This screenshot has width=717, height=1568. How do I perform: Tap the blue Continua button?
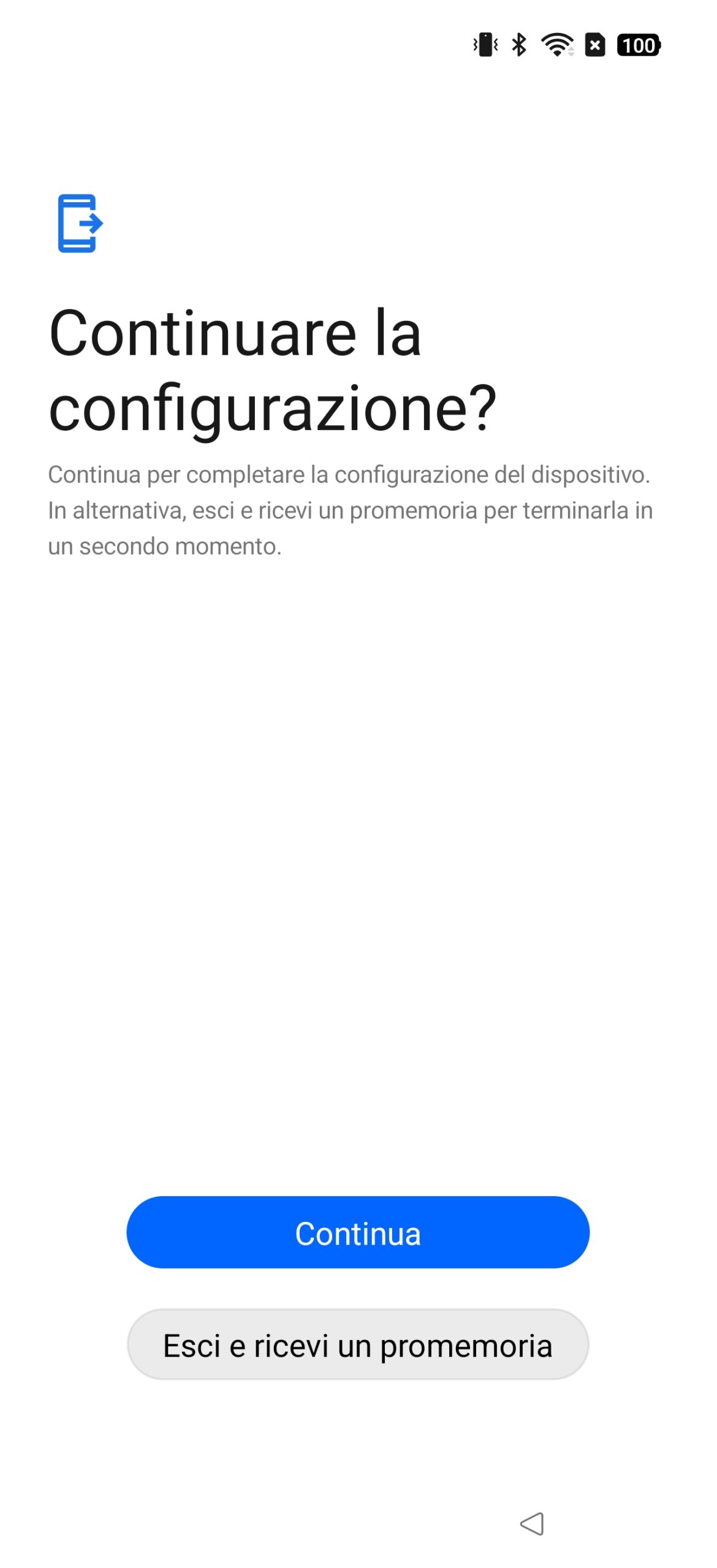click(x=358, y=1232)
